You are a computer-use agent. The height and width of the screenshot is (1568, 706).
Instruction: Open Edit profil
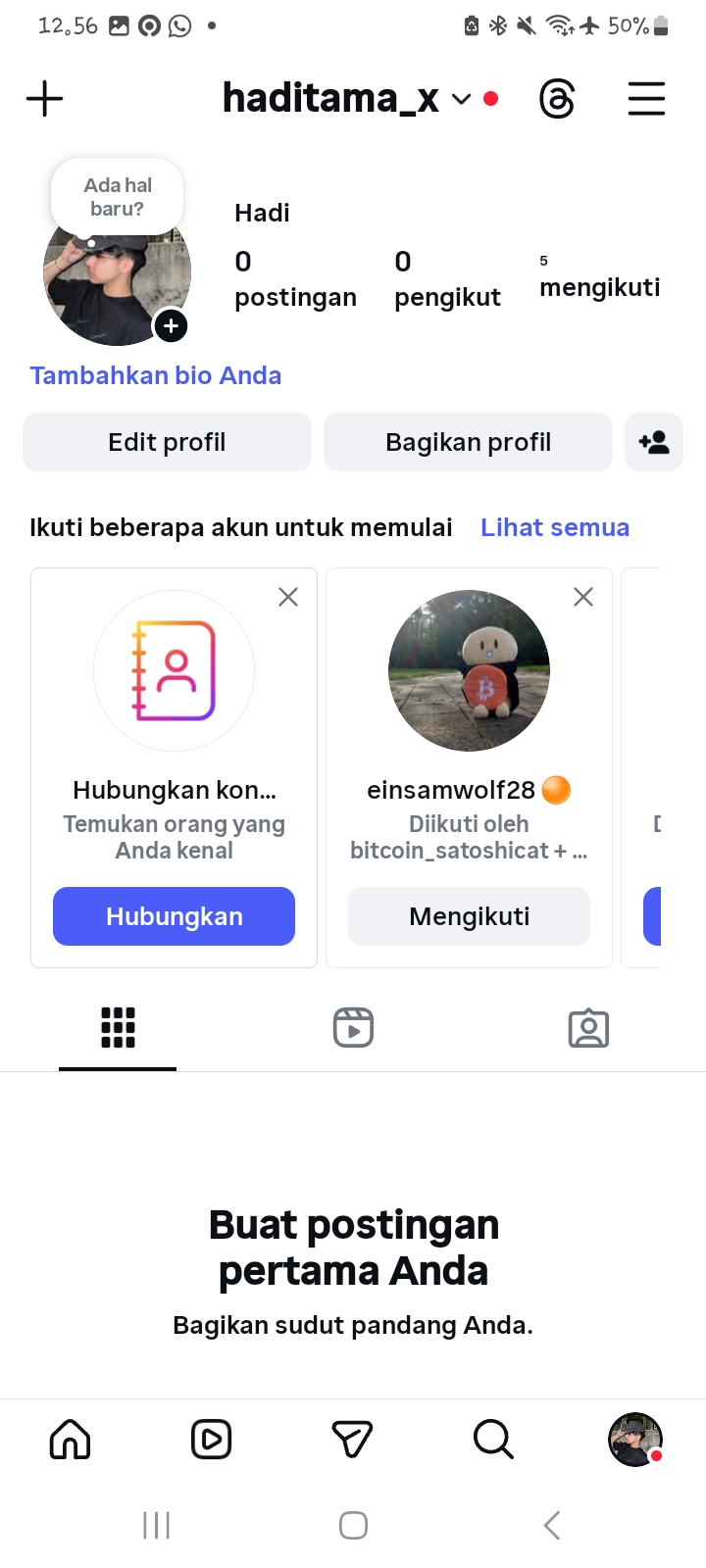167,442
